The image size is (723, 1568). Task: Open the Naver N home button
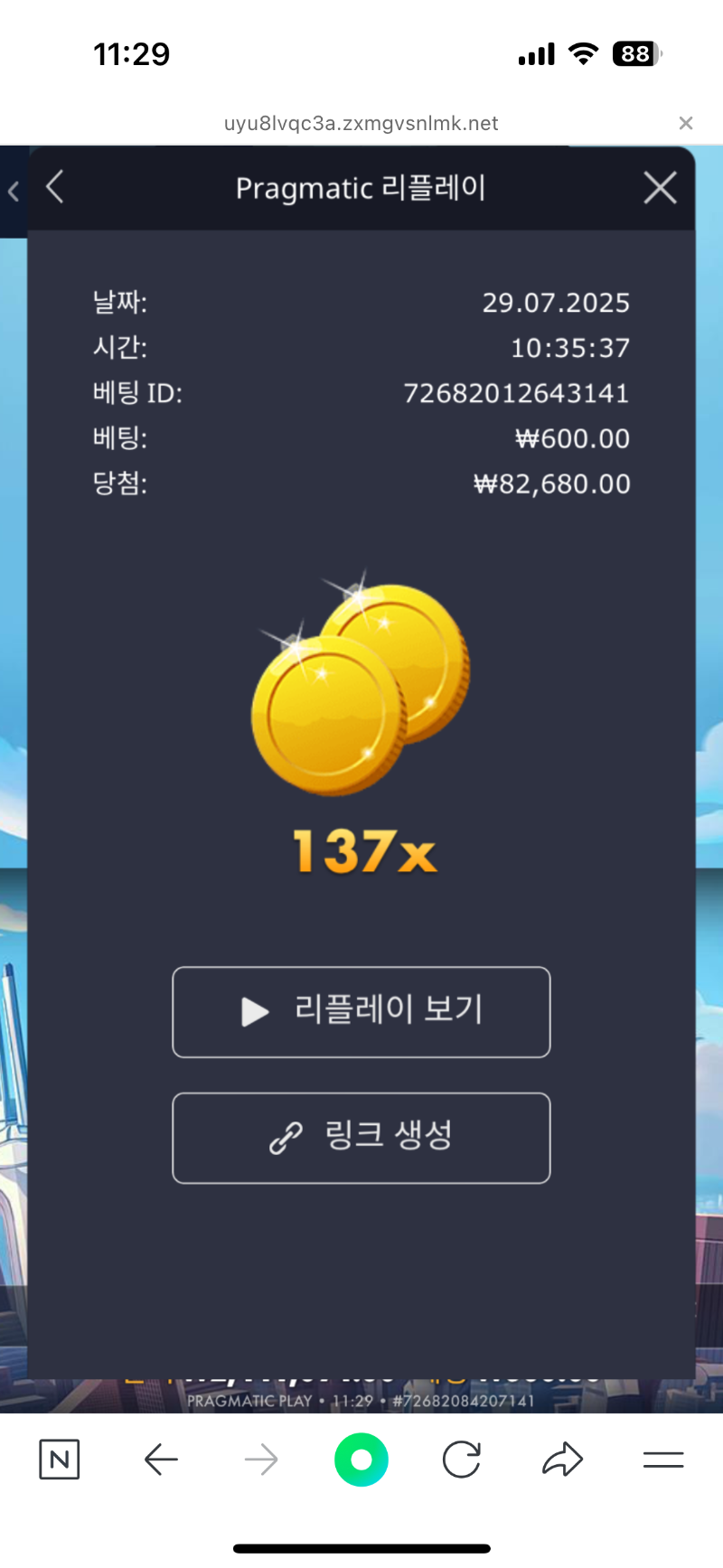click(x=60, y=1460)
